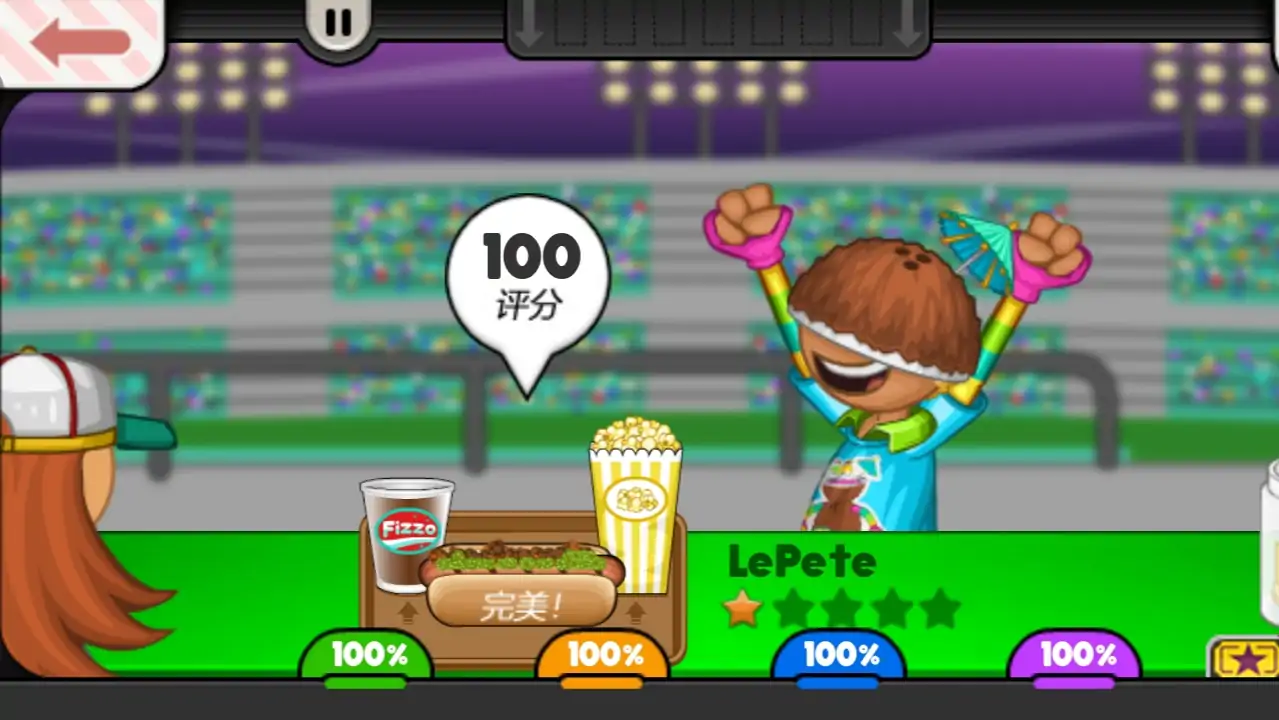Open the yellow star badge button
The width and height of the screenshot is (1279, 720).
pyautogui.click(x=1245, y=658)
